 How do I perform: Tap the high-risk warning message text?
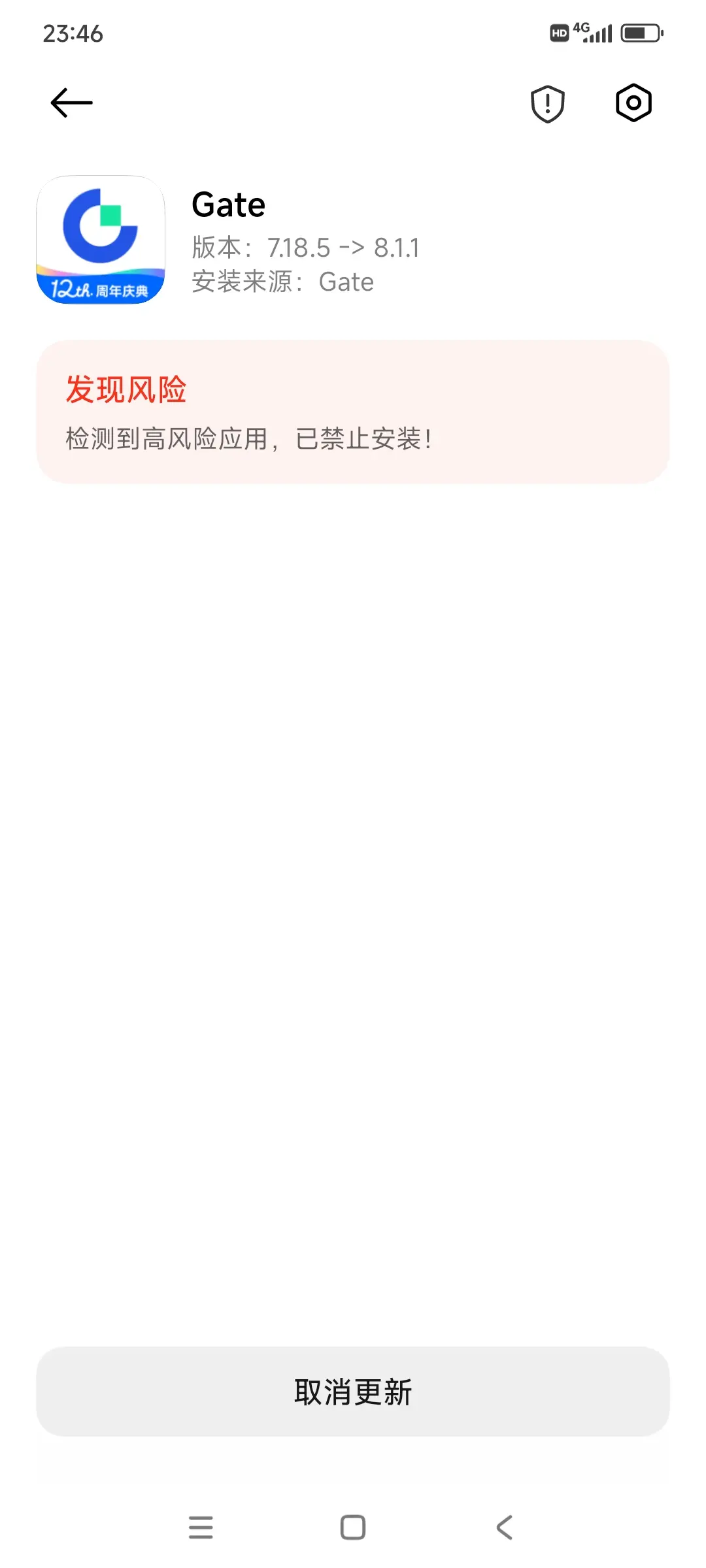[248, 438]
